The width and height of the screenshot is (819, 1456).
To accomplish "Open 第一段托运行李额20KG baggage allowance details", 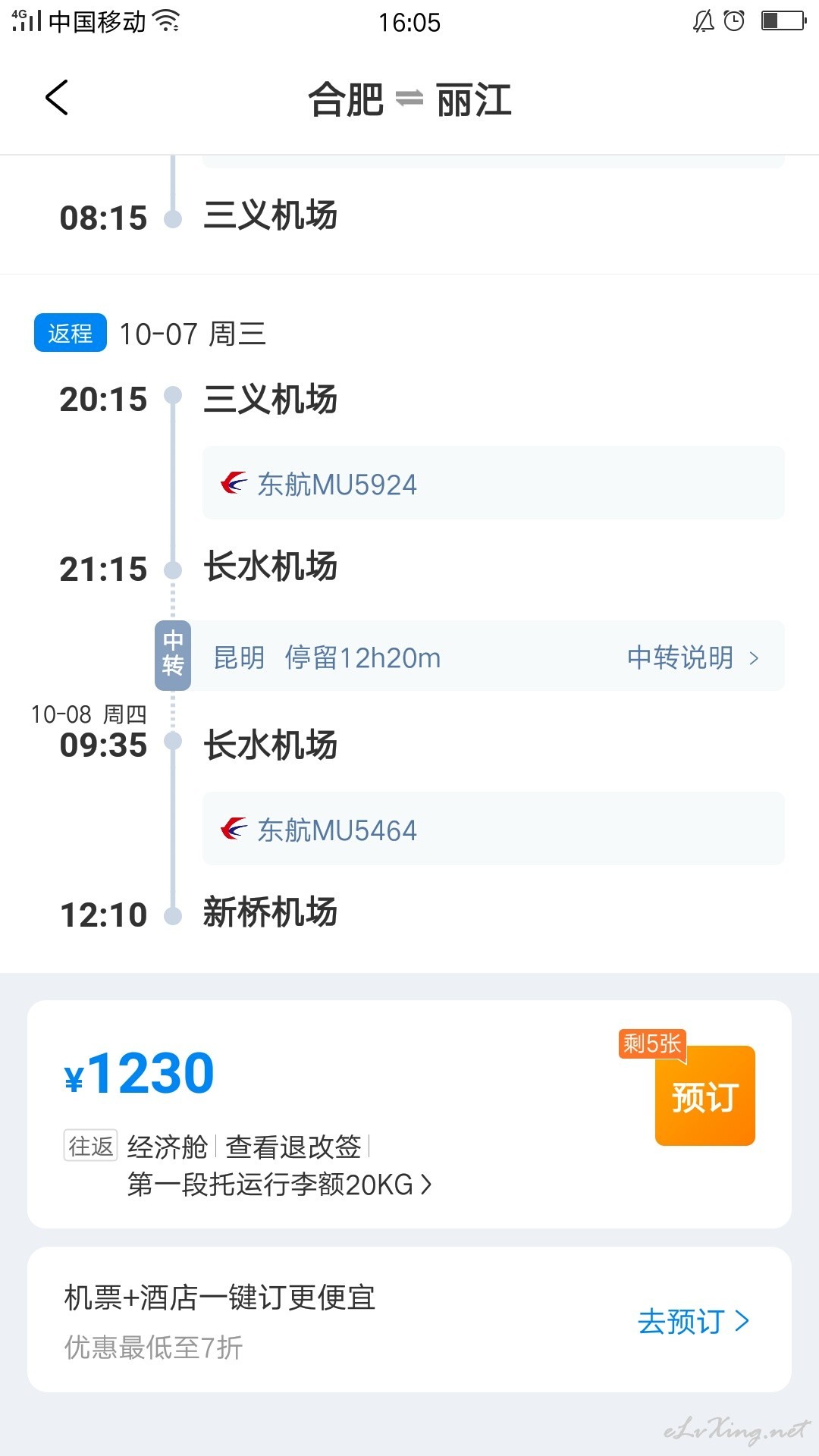I will pos(279,1185).
